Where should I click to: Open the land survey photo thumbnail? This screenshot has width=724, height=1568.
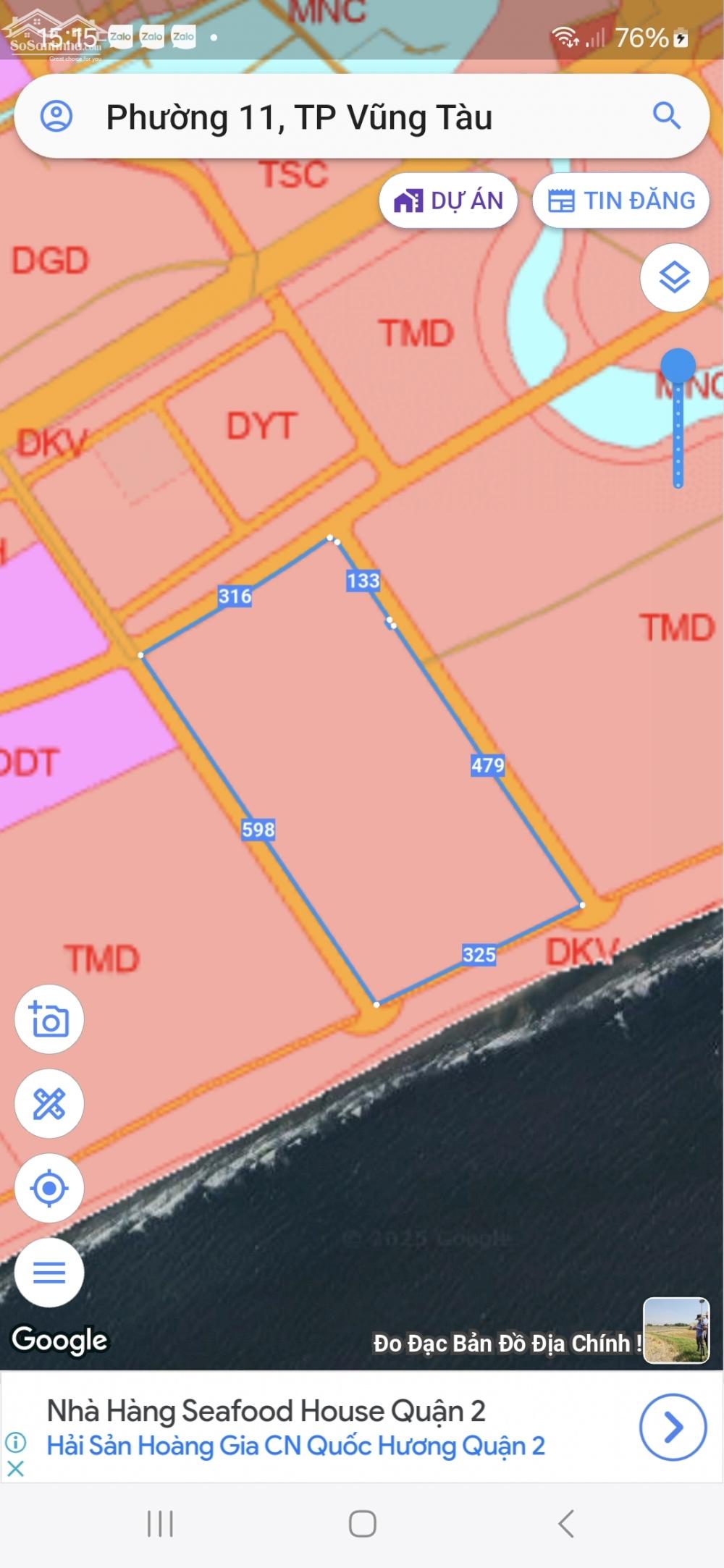676,1331
